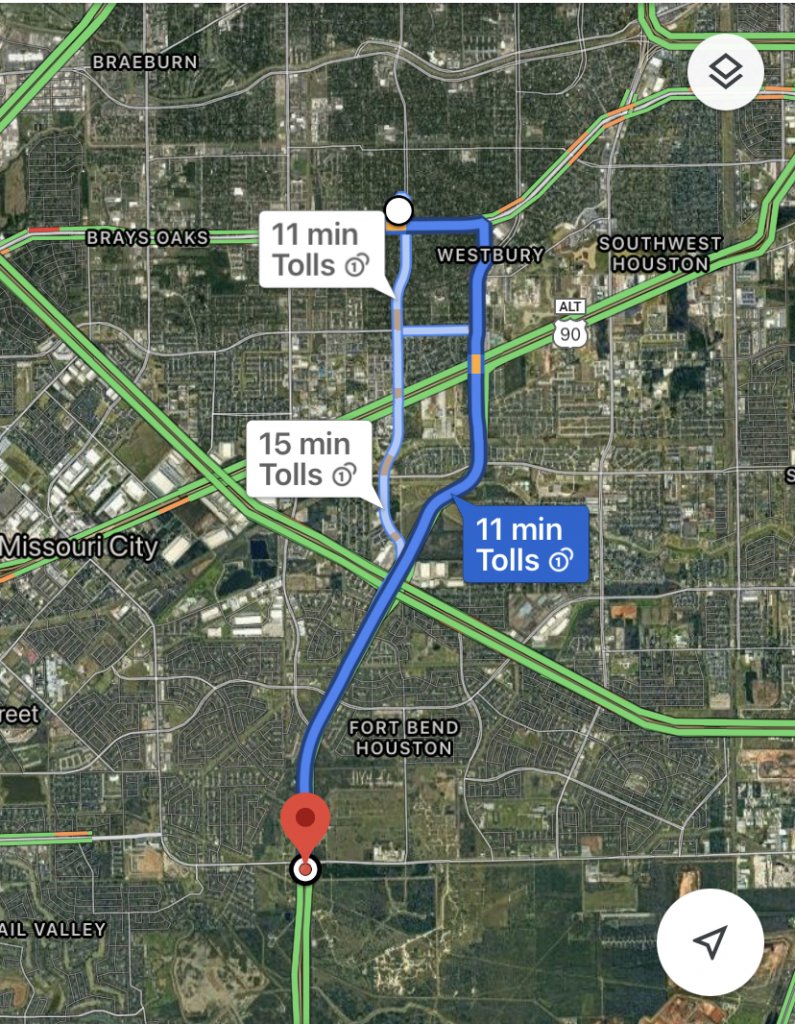
Task: Tap the red destination pin
Action: [x=305, y=823]
